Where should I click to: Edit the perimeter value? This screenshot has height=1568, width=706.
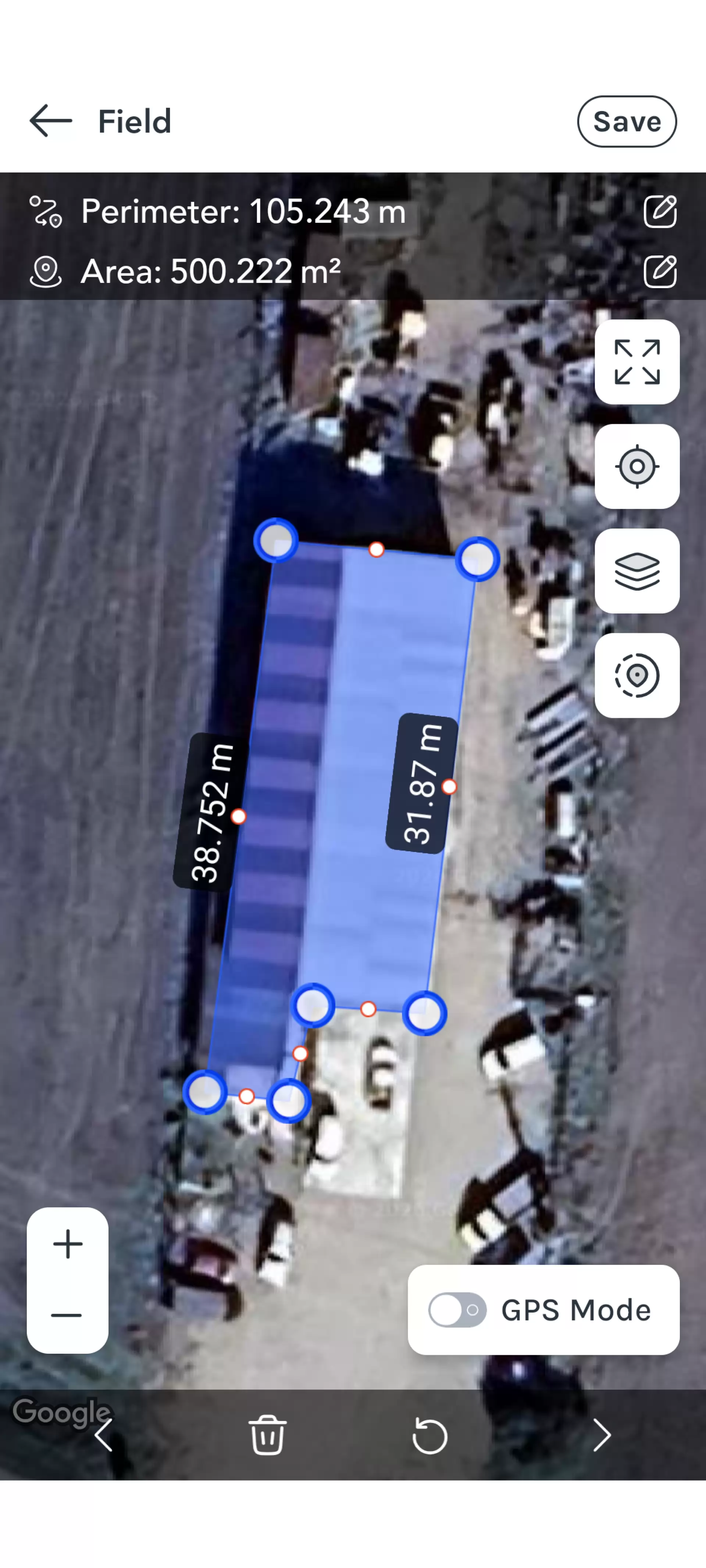[x=660, y=211]
